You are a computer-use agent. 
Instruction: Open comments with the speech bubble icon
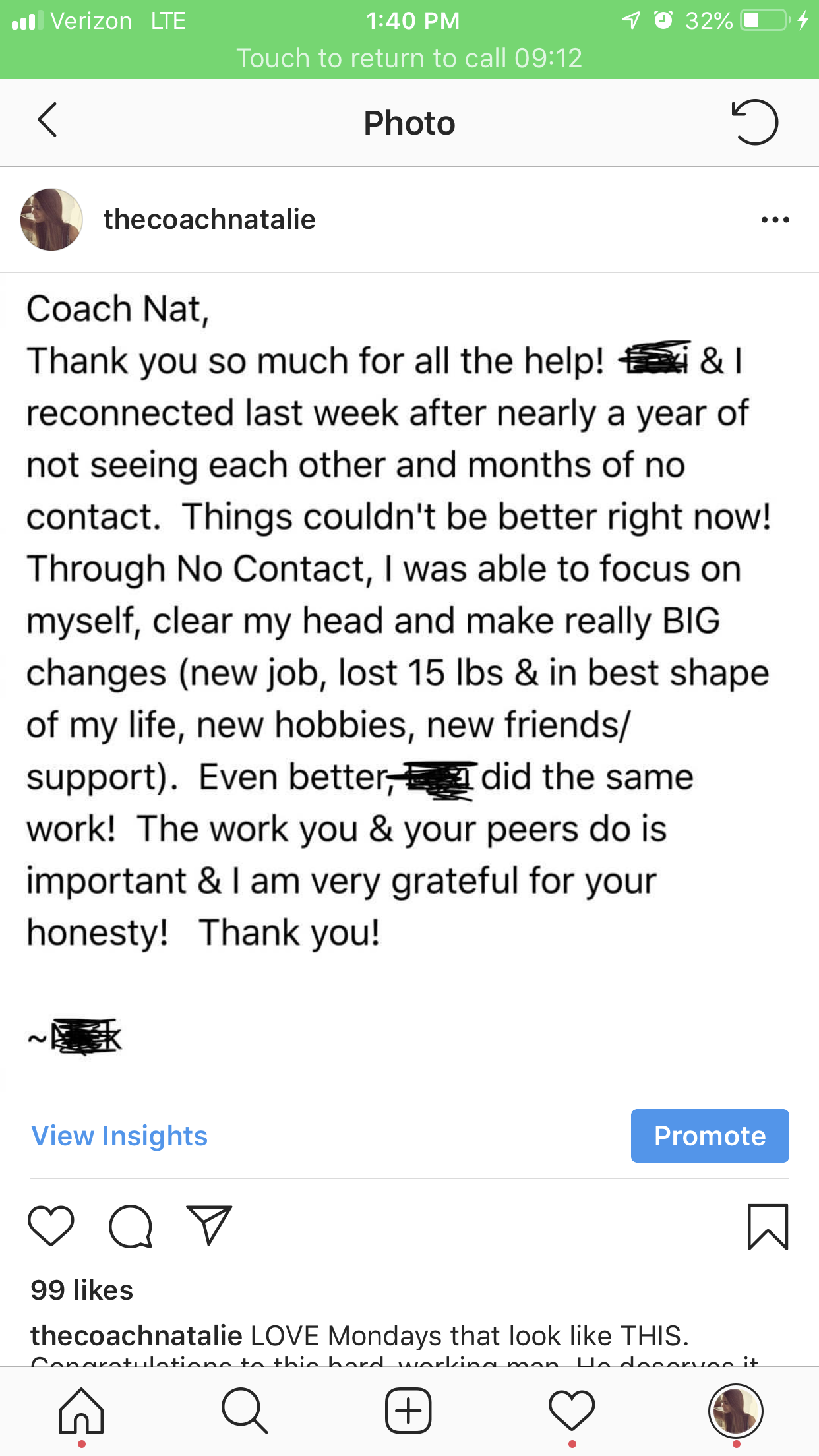coord(131,1226)
